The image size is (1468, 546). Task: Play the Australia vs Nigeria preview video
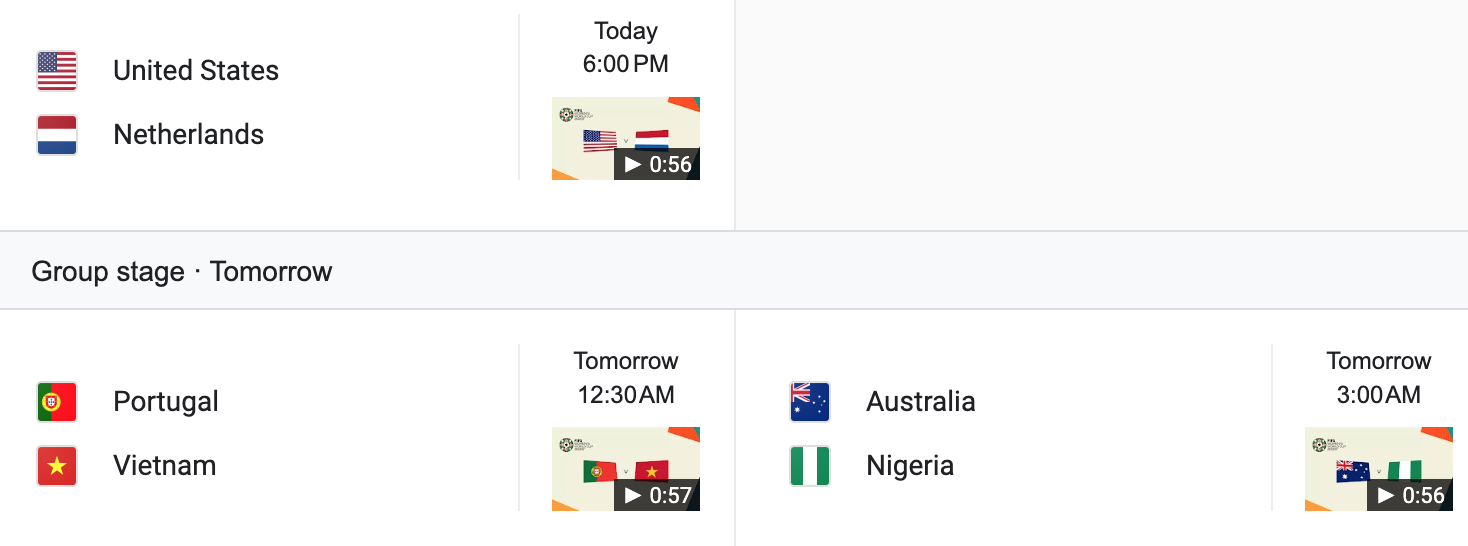point(1378,469)
